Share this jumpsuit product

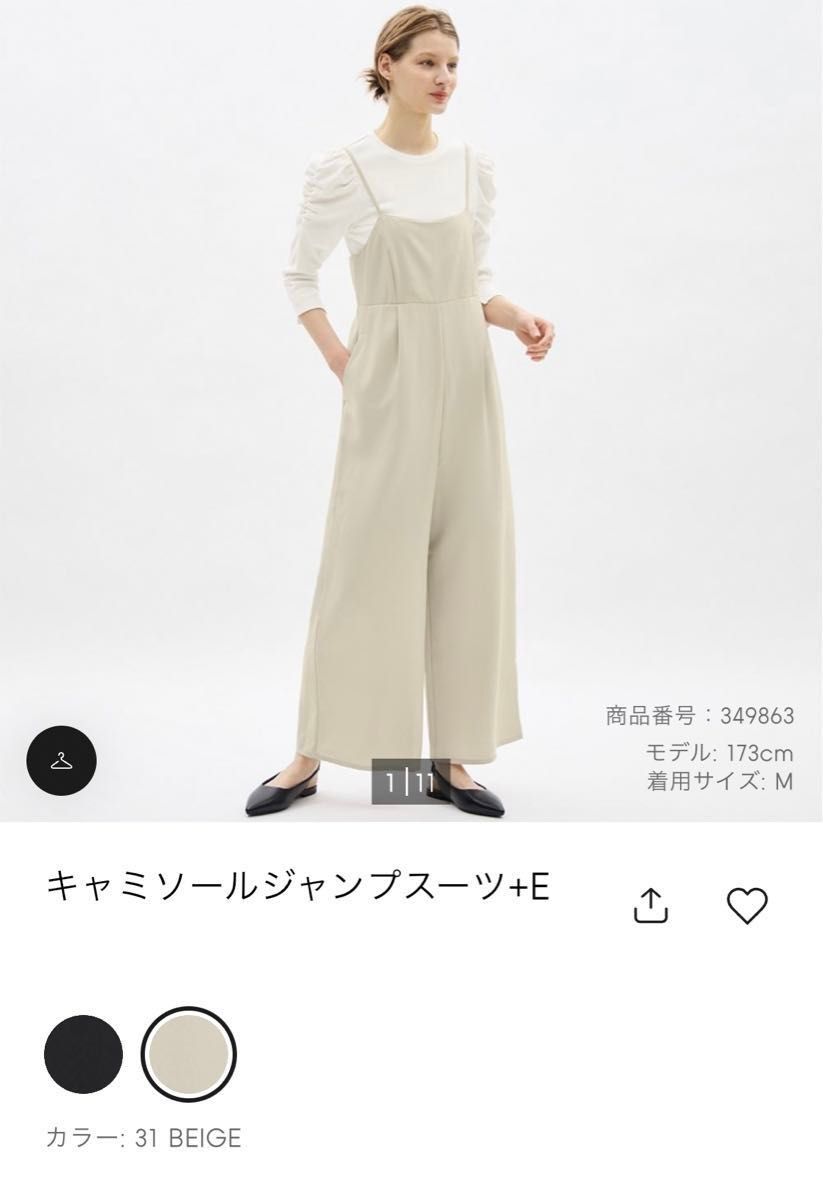coord(651,906)
